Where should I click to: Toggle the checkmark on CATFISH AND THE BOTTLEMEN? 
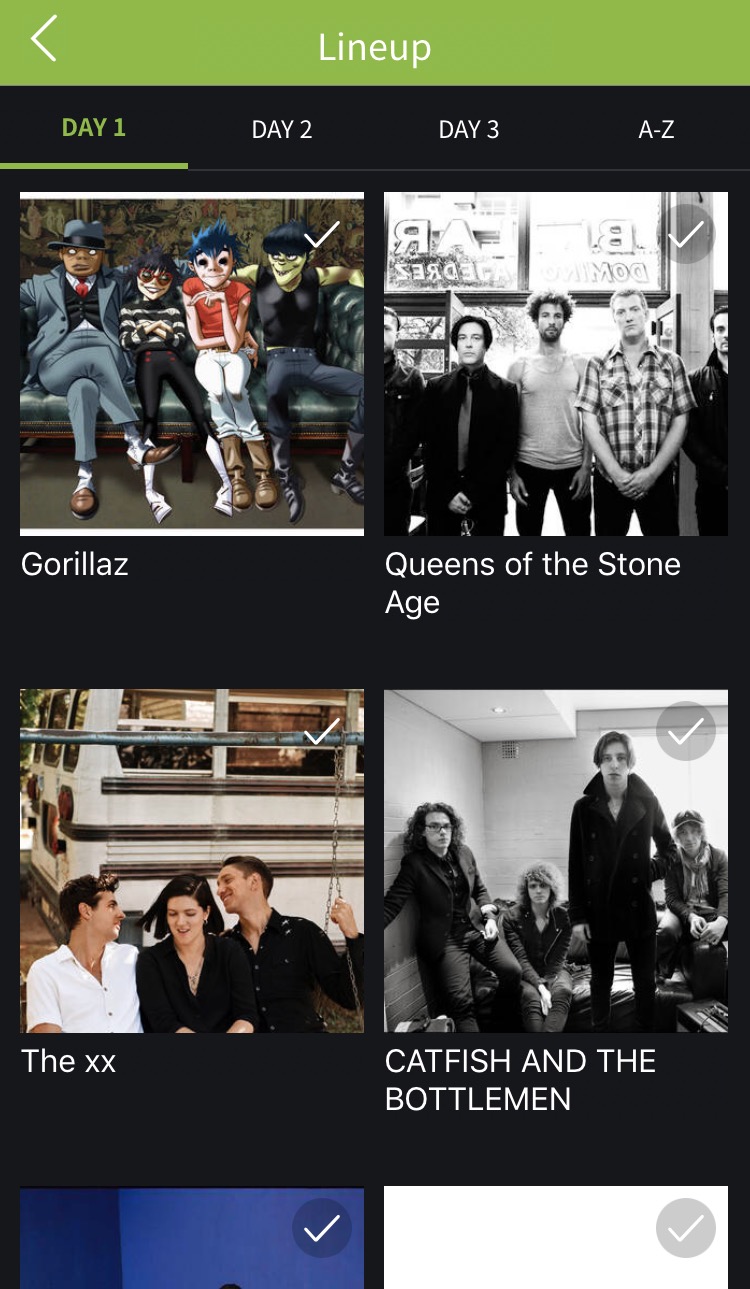click(686, 732)
